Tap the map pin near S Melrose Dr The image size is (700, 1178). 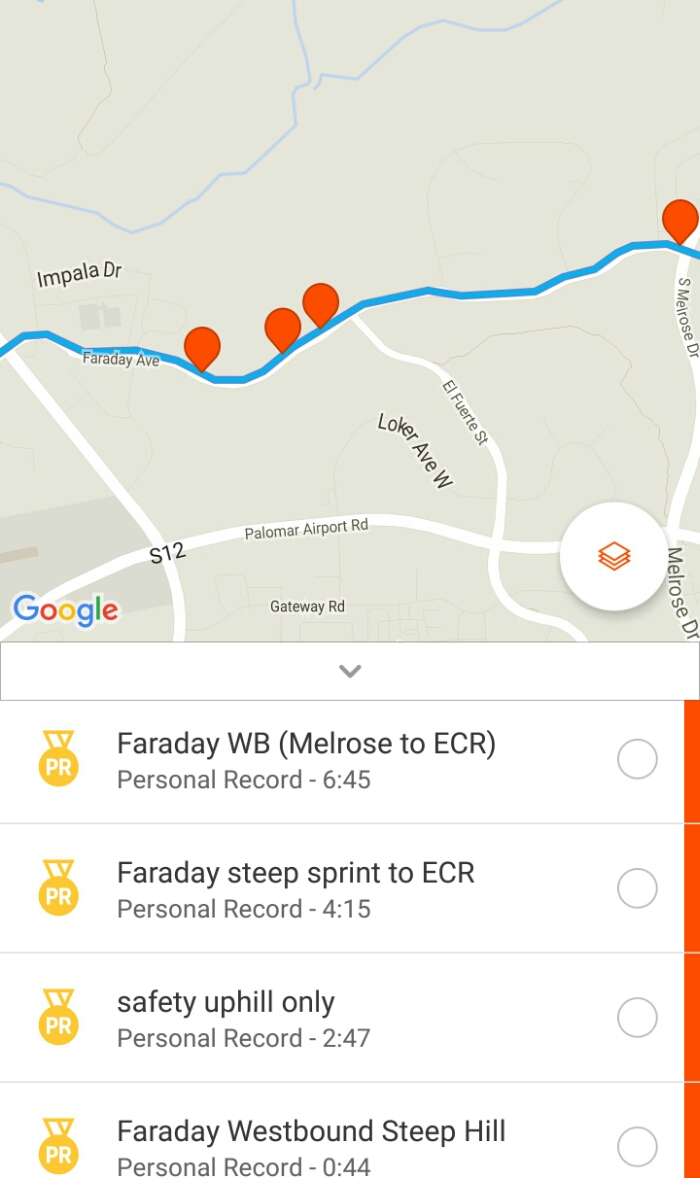tap(680, 219)
